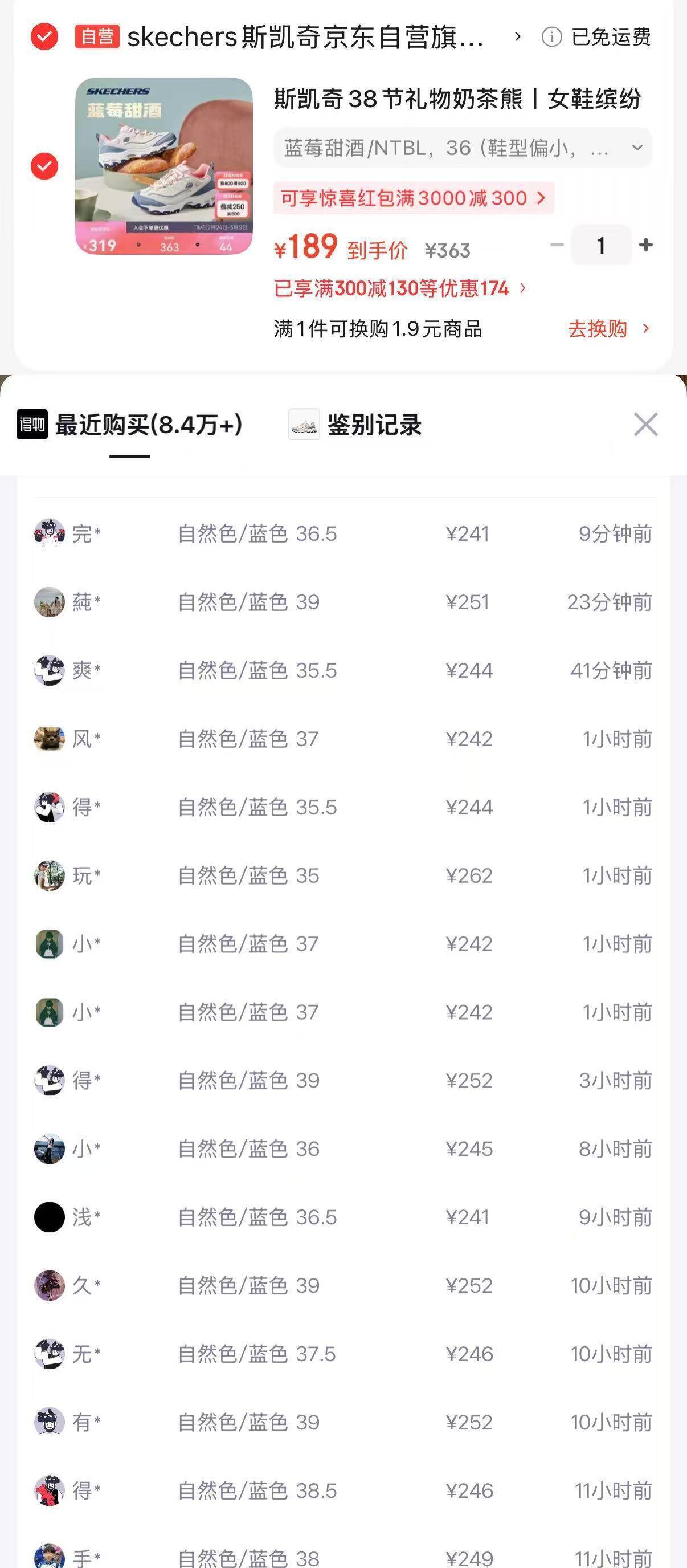The width and height of the screenshot is (687, 1568).
Task: Click the avatar of buyer 风*
Action: point(50,739)
